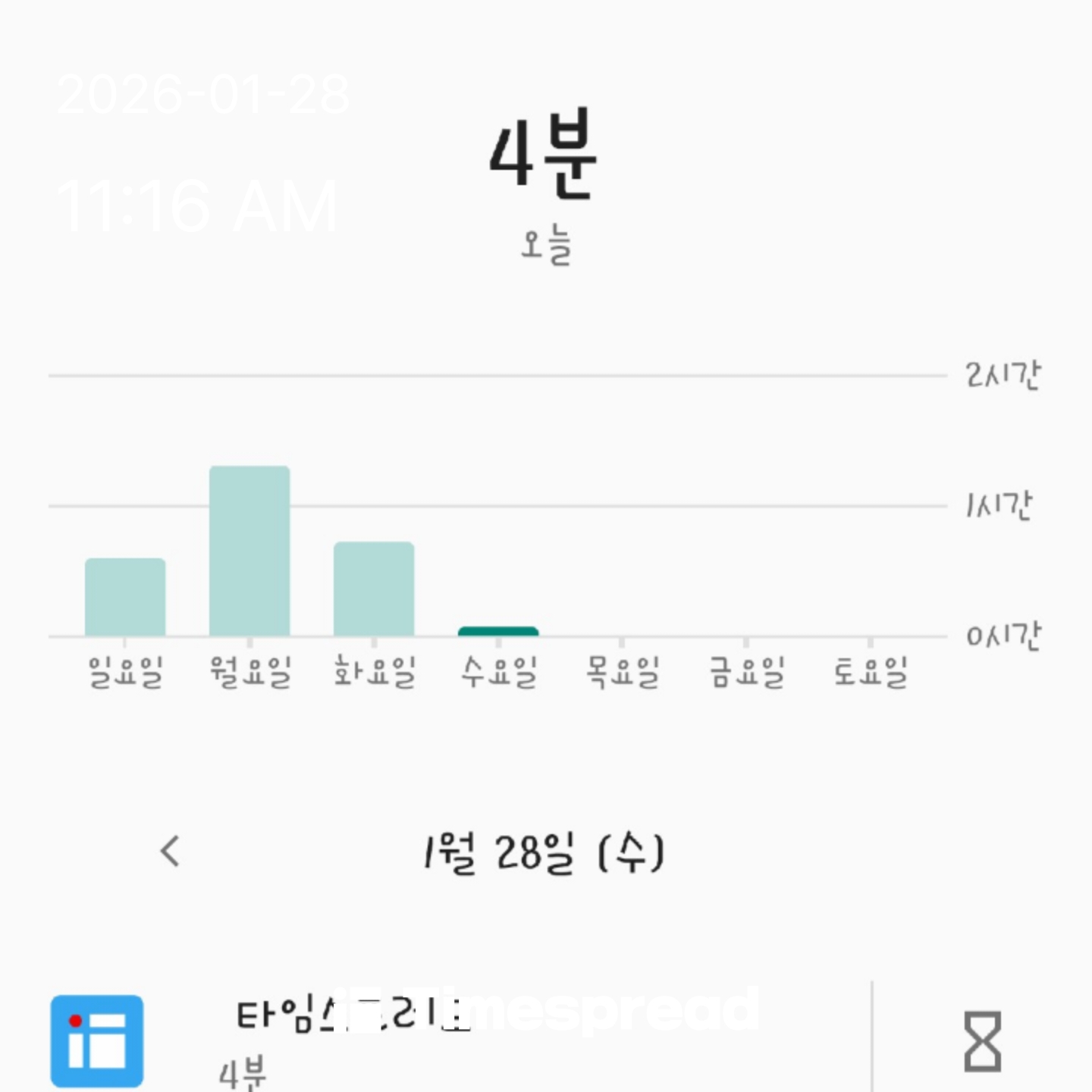Select the 일요일 bar in the chart
Image resolution: width=1092 pixels, height=1092 pixels.
(125, 598)
